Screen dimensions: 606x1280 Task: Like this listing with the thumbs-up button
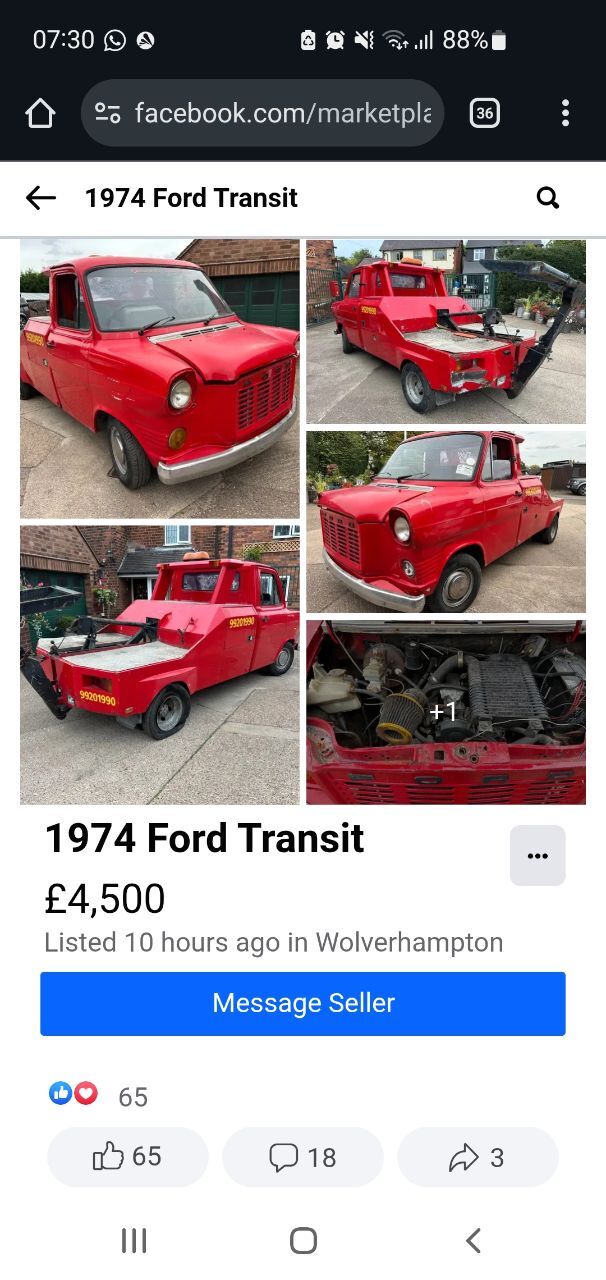pos(127,1157)
